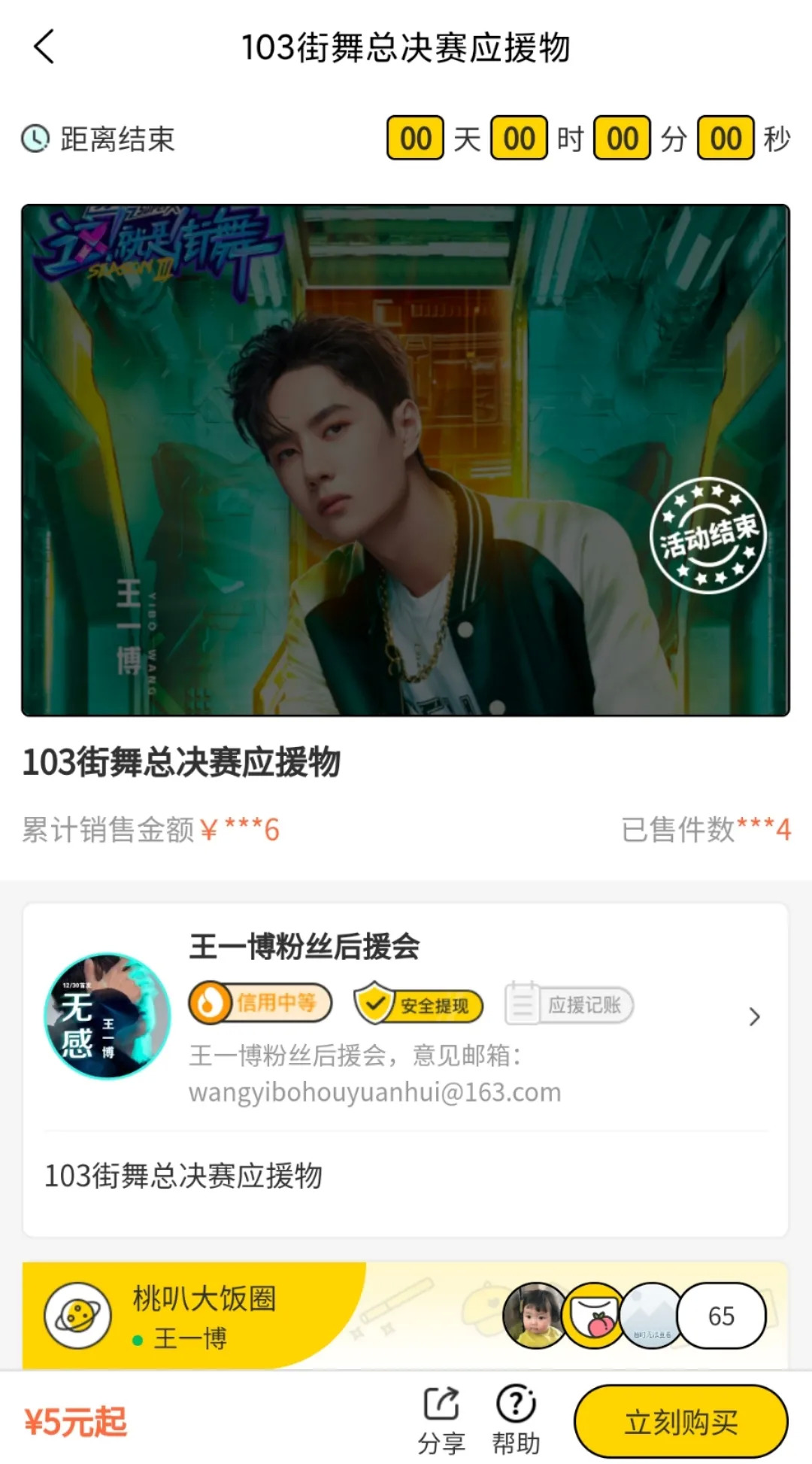The height and width of the screenshot is (1464, 812).
Task: Go back from the 103街舞总决赛应援物 page
Action: click(x=44, y=47)
